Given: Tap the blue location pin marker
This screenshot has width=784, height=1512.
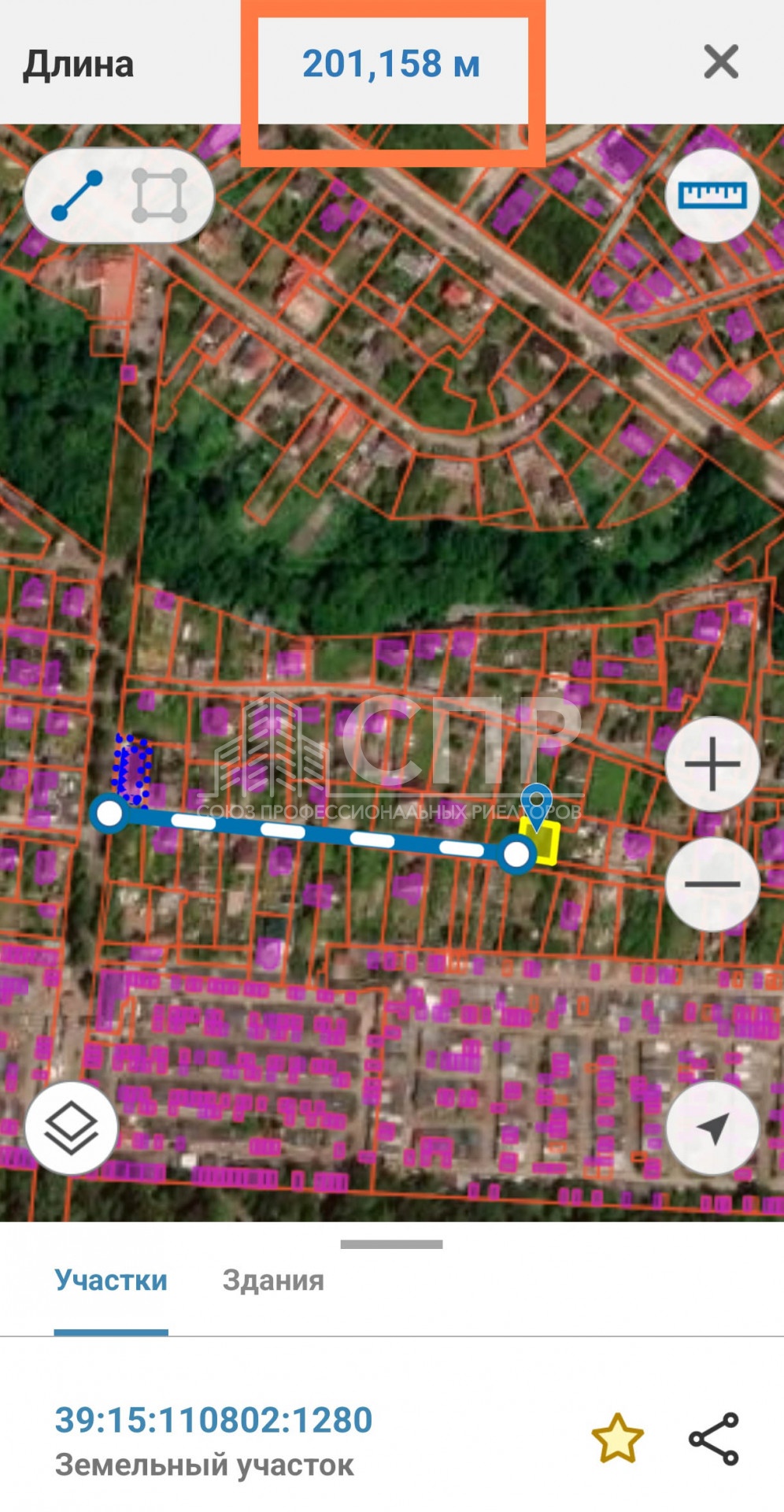Looking at the screenshot, I should coord(537,806).
